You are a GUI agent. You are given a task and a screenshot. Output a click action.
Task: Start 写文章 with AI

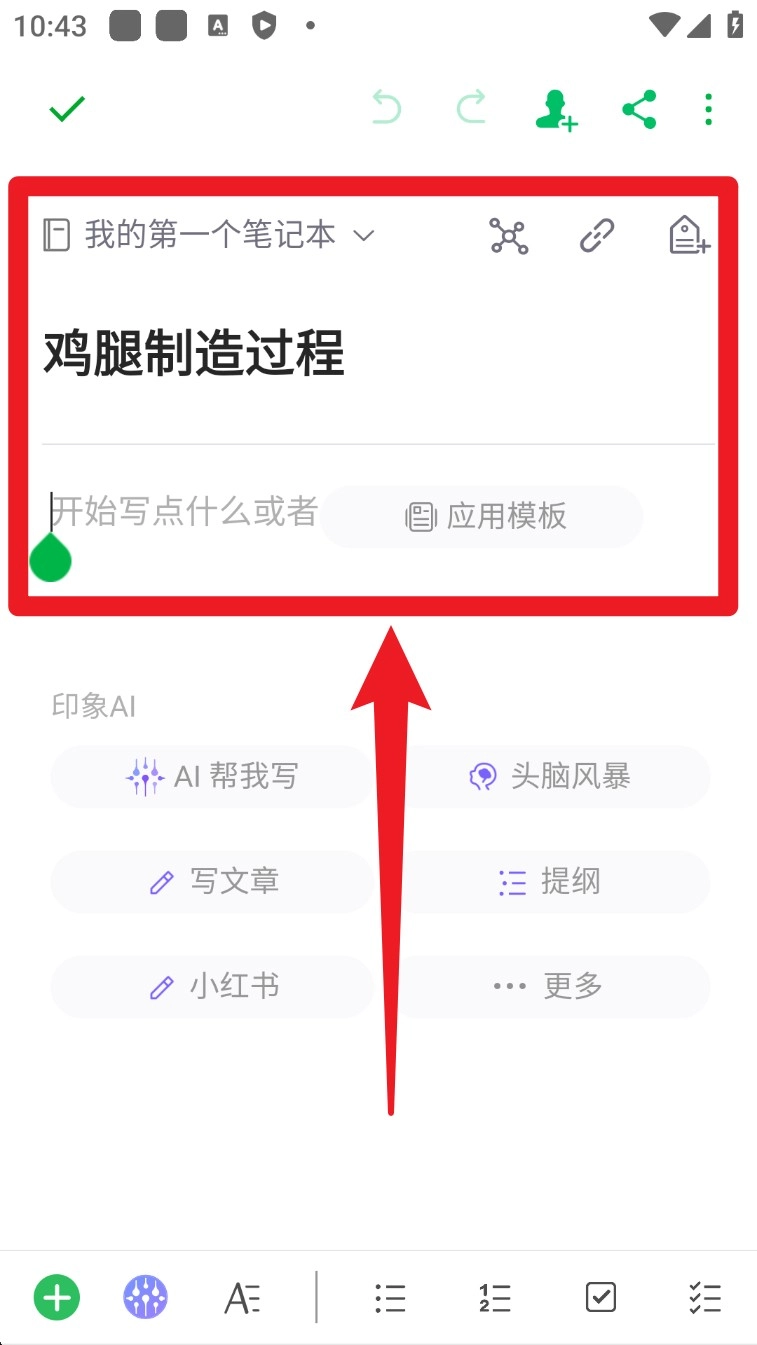[x=211, y=882]
